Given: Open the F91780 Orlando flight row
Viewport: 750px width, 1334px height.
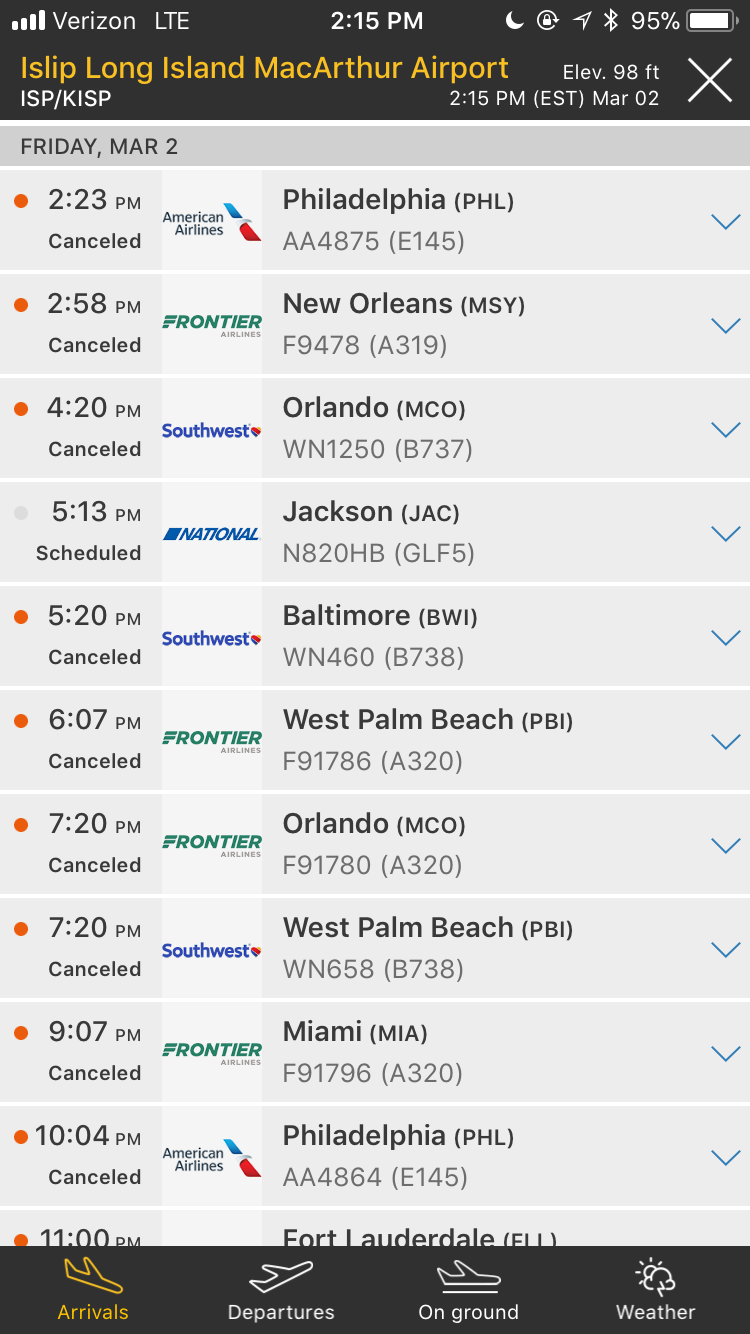Looking at the screenshot, I should point(724,845).
